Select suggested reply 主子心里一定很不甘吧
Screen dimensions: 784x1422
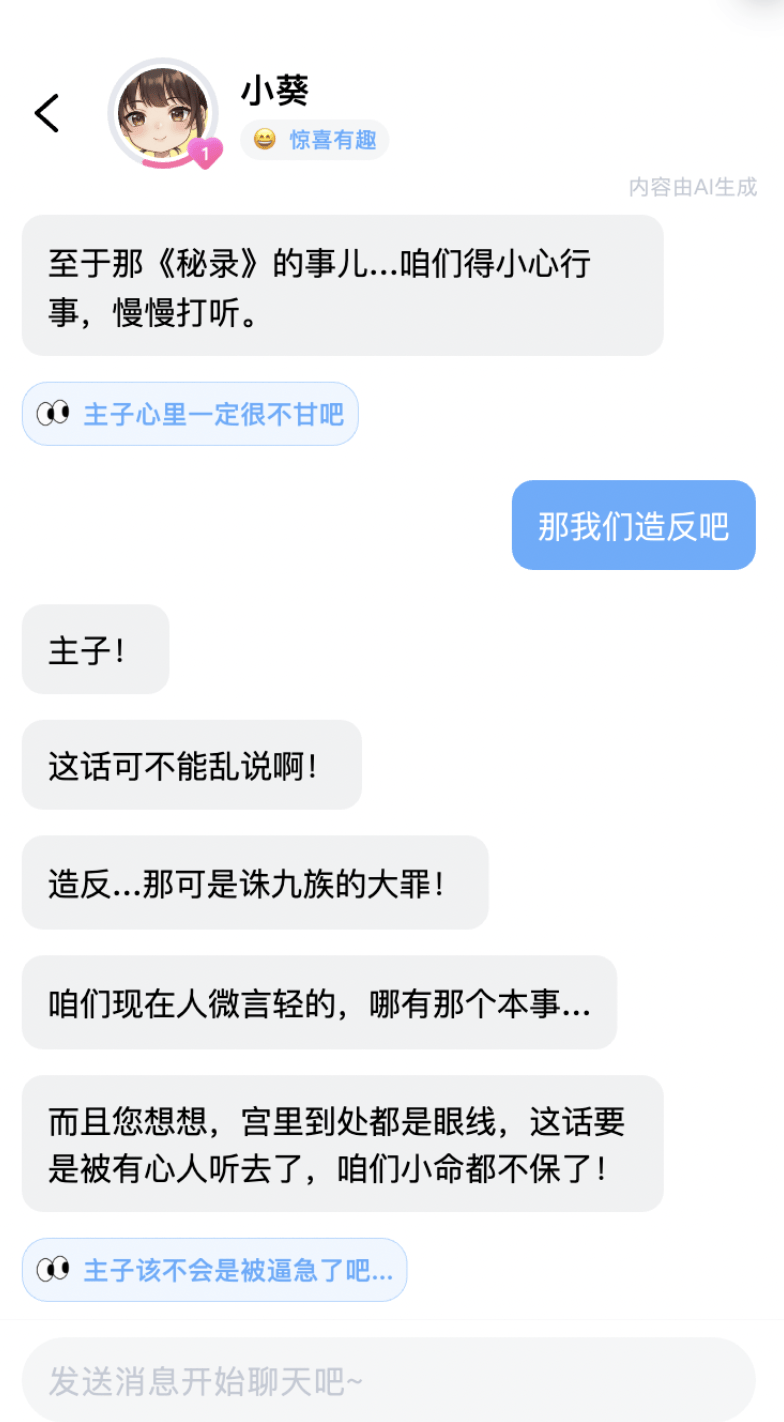click(x=190, y=414)
